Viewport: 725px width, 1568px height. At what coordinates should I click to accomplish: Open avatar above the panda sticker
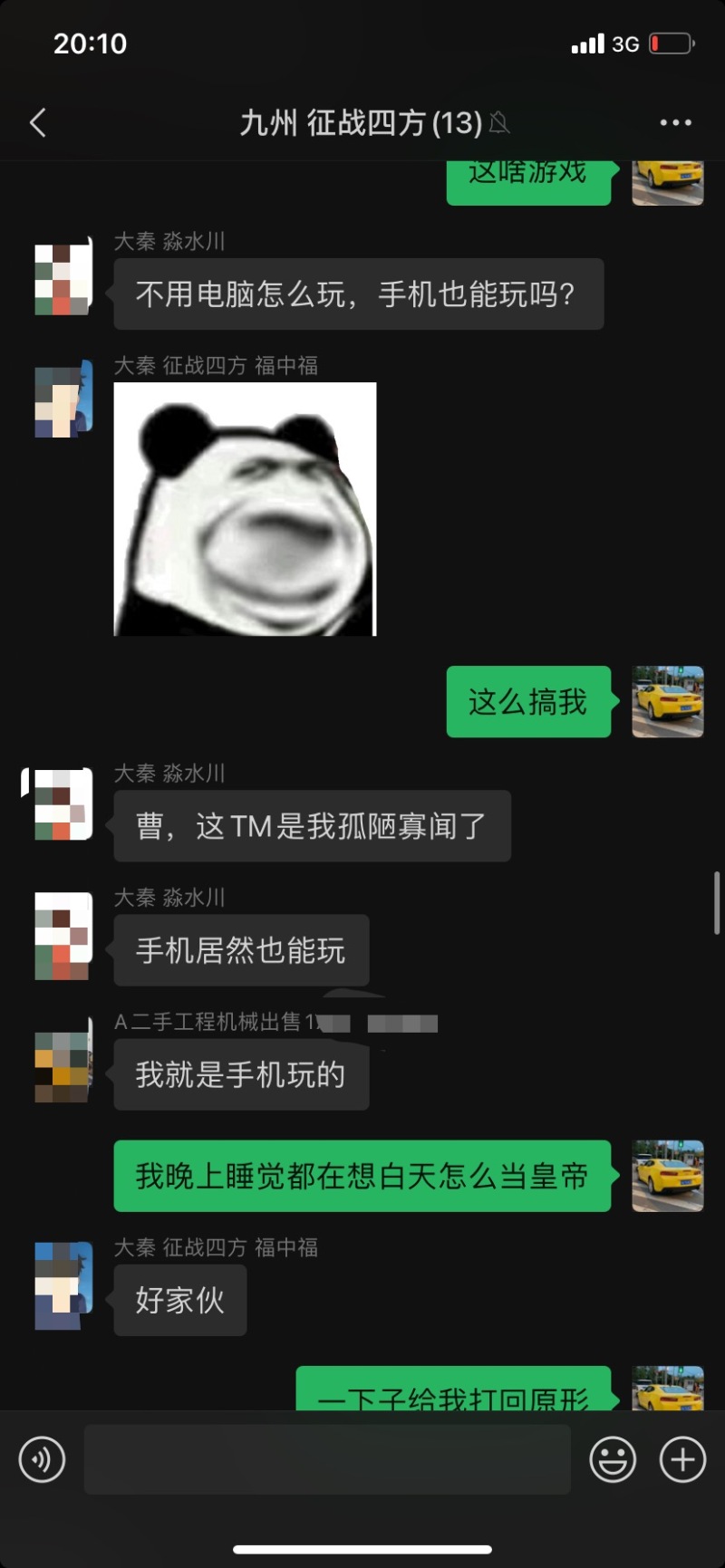[x=63, y=399]
